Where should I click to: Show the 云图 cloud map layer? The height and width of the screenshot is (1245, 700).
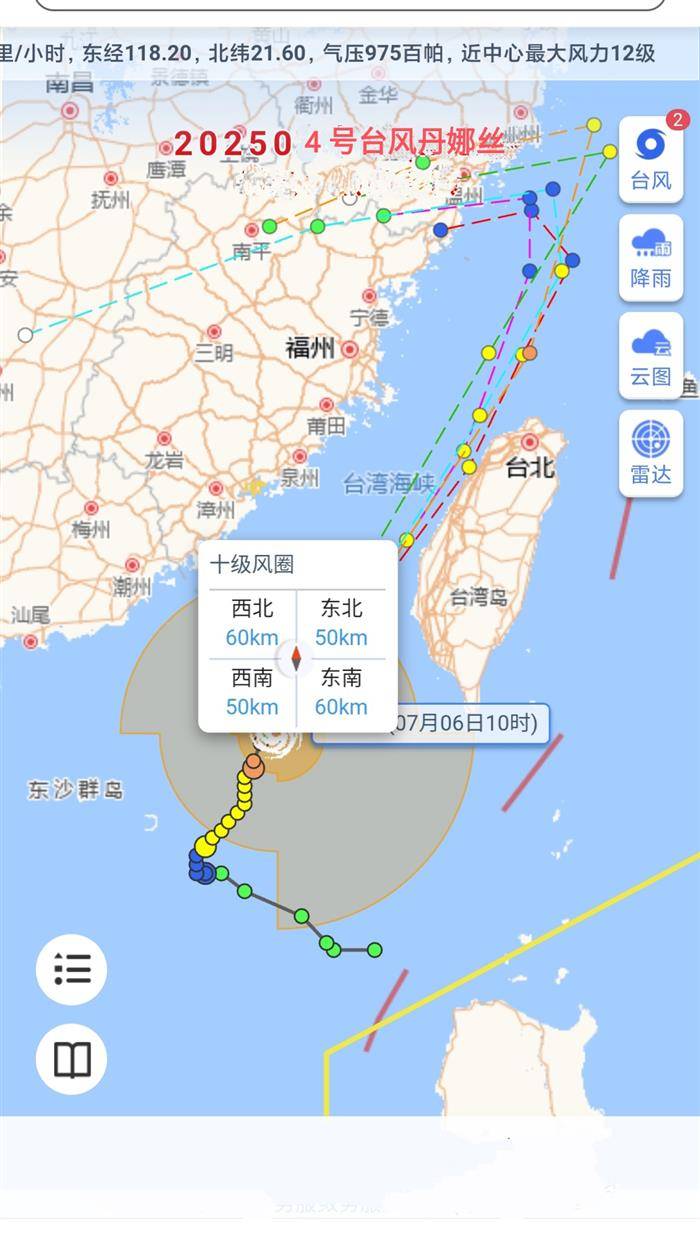(651, 355)
